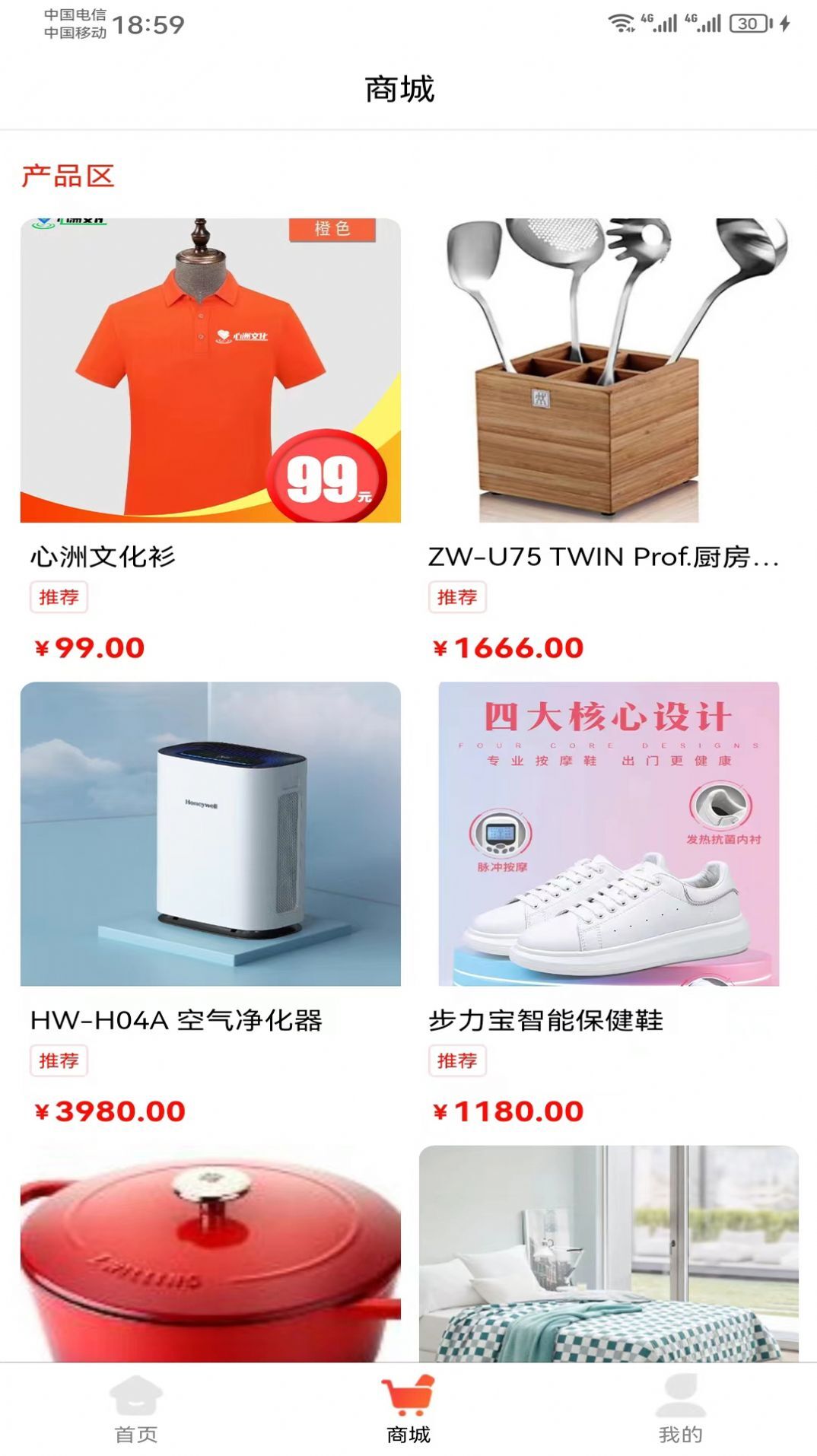Open the 步力宝智能保健鞋 product card

608,834
